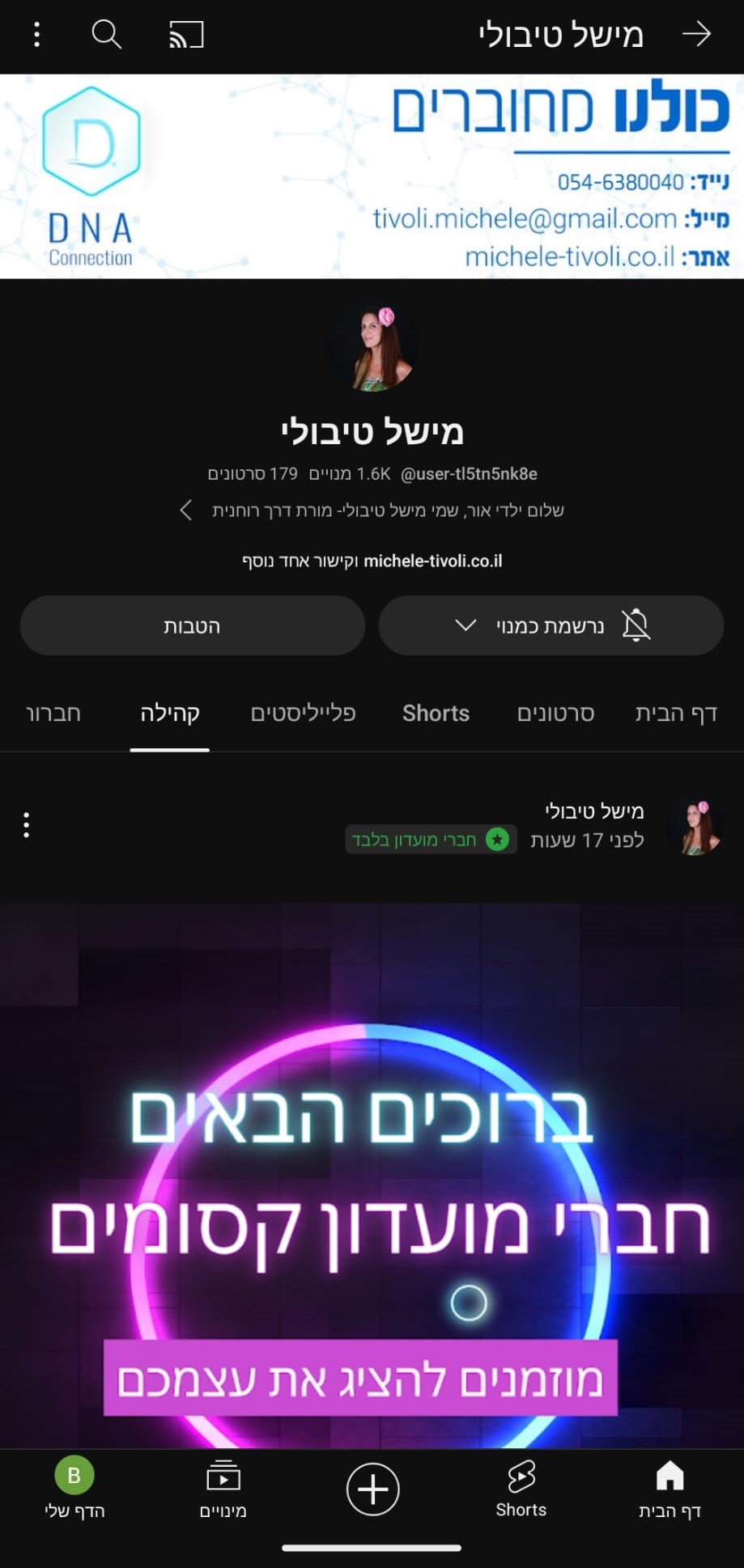The width and height of the screenshot is (744, 1568).
Task: Tap the הטבות perks button
Action: click(x=192, y=625)
